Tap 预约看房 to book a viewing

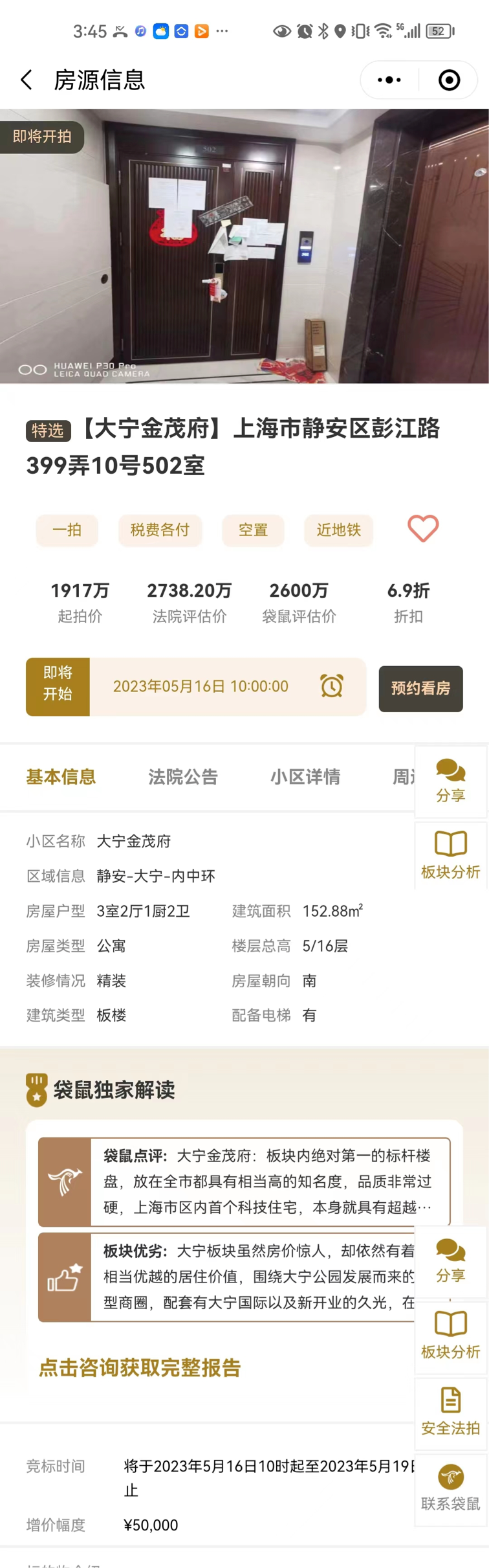click(x=420, y=688)
